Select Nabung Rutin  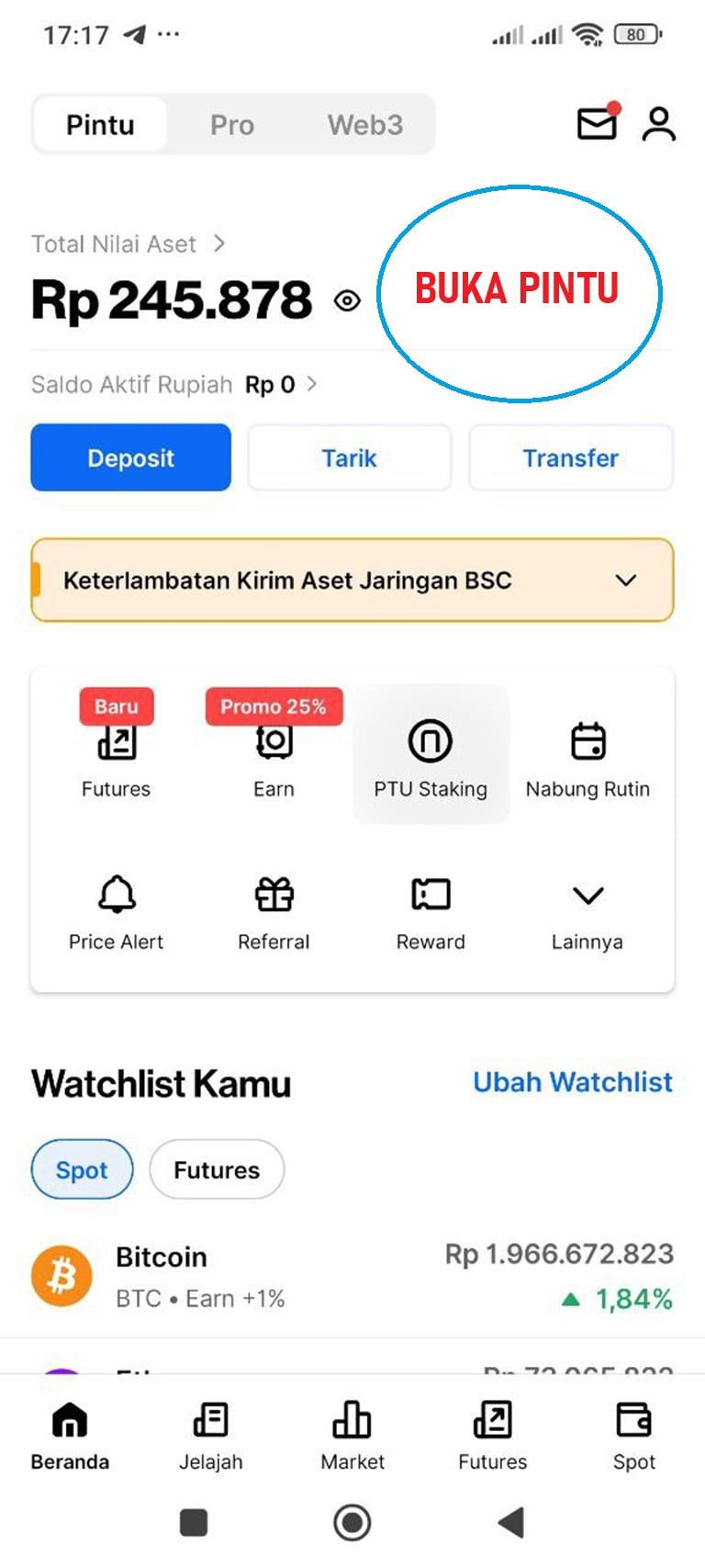click(587, 753)
